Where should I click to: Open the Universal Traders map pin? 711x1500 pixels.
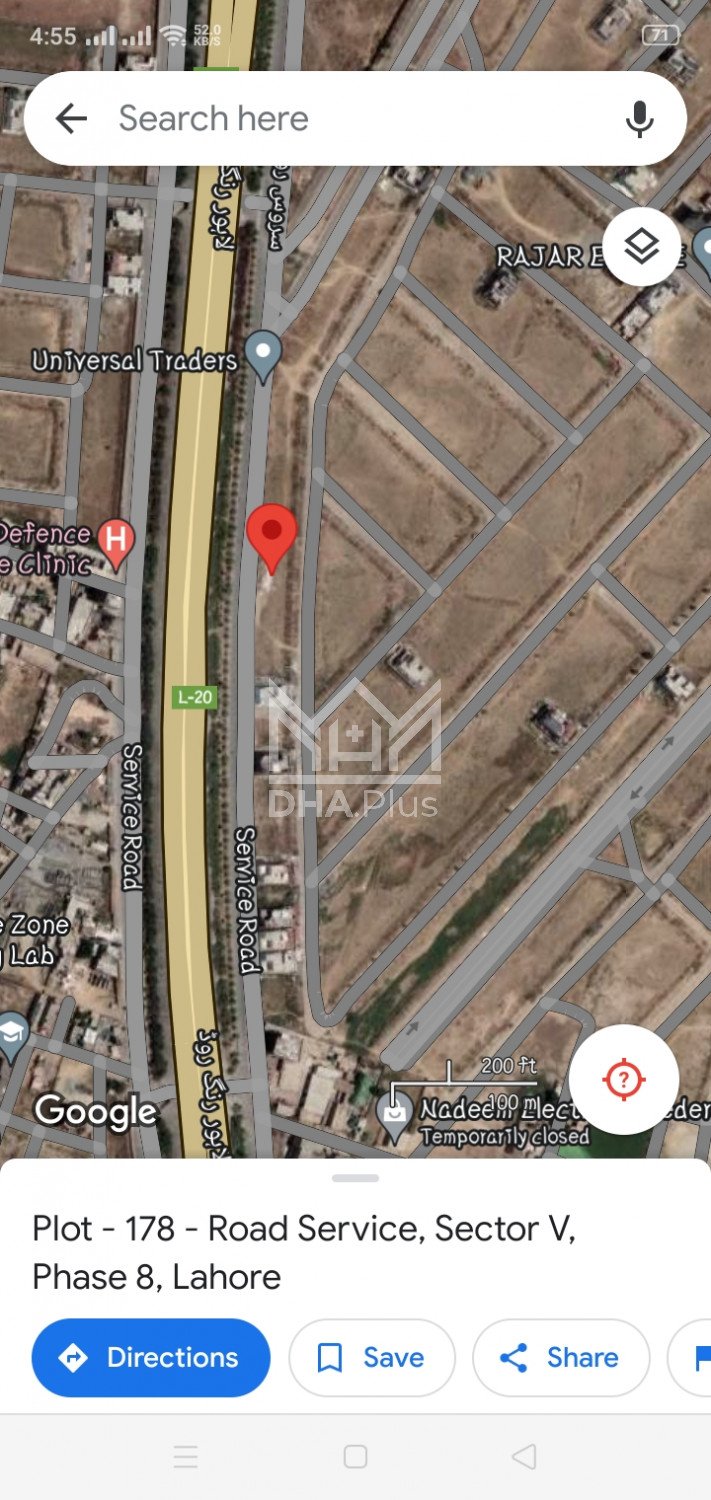coord(264,354)
